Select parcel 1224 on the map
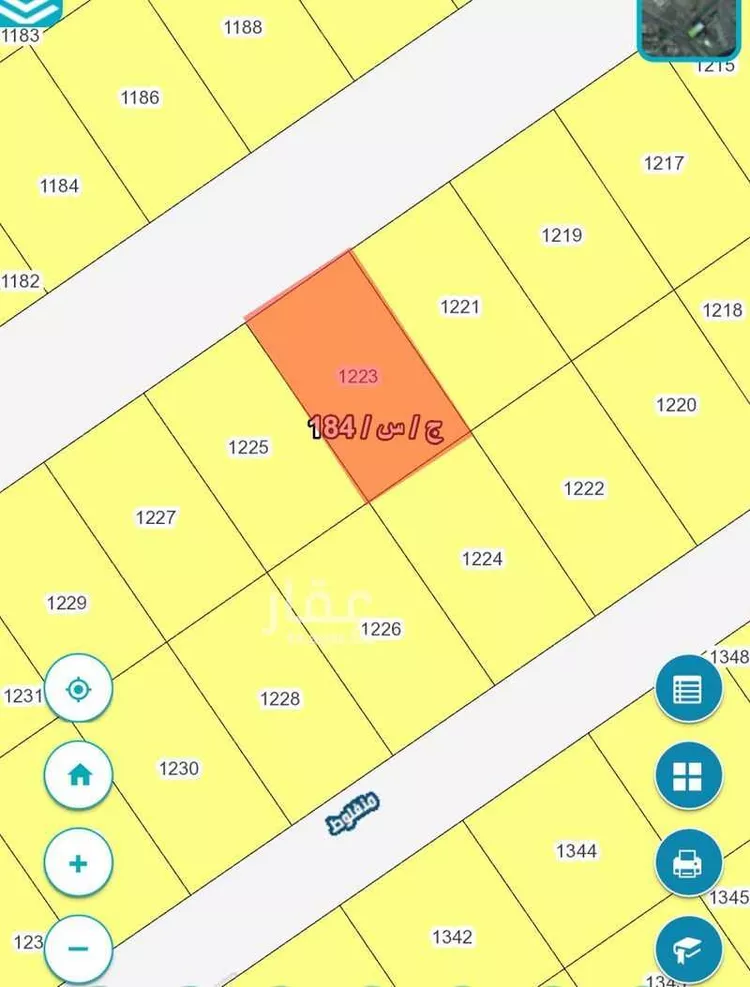The width and height of the screenshot is (750, 987). pyautogui.click(x=481, y=559)
